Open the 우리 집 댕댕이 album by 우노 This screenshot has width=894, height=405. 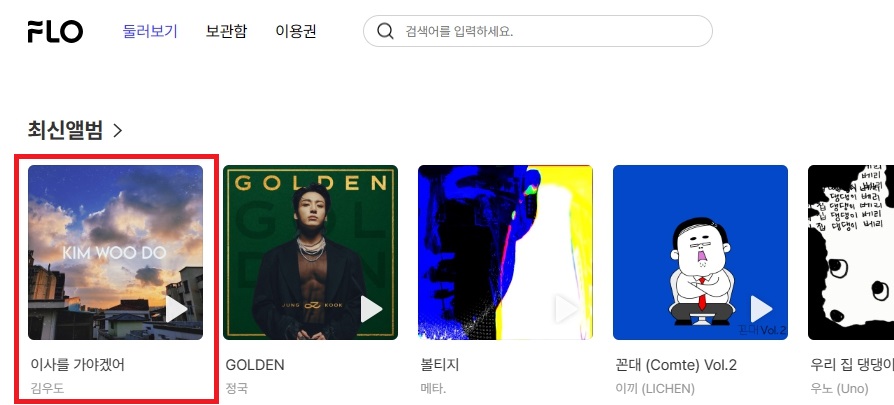[850, 252]
